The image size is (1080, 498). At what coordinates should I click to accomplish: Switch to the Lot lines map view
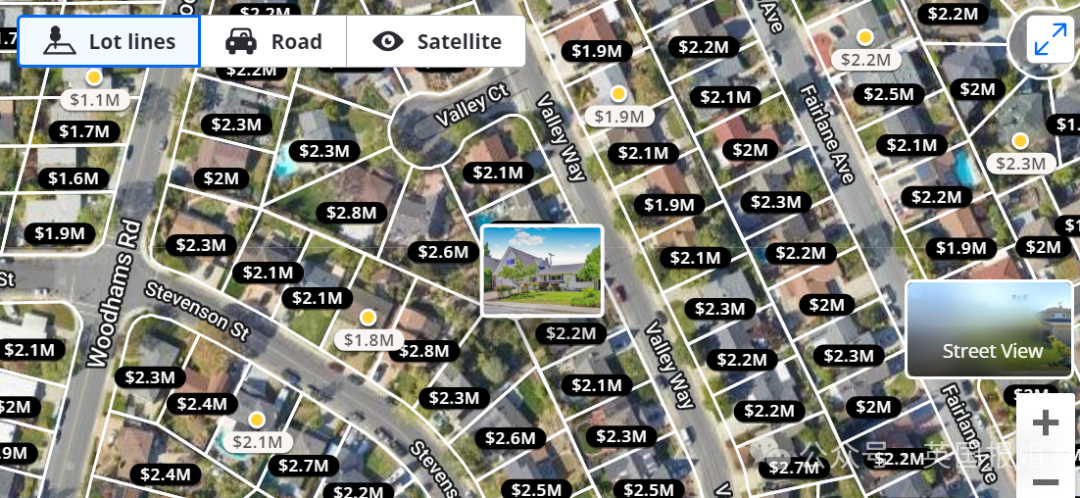[x=109, y=42]
